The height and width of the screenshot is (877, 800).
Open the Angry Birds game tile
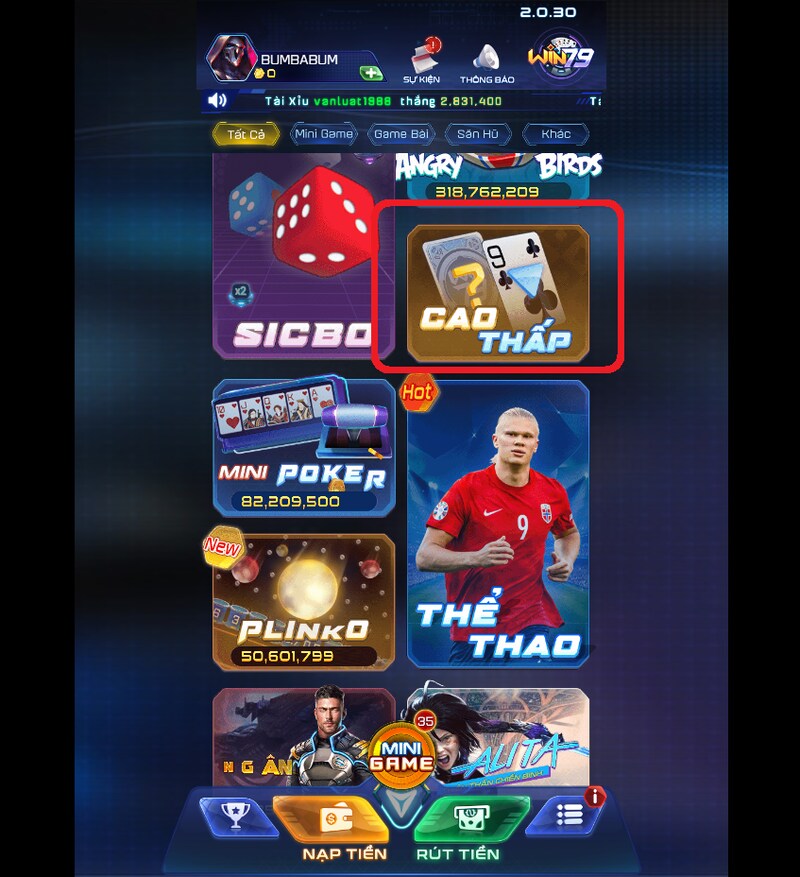pyautogui.click(x=497, y=176)
